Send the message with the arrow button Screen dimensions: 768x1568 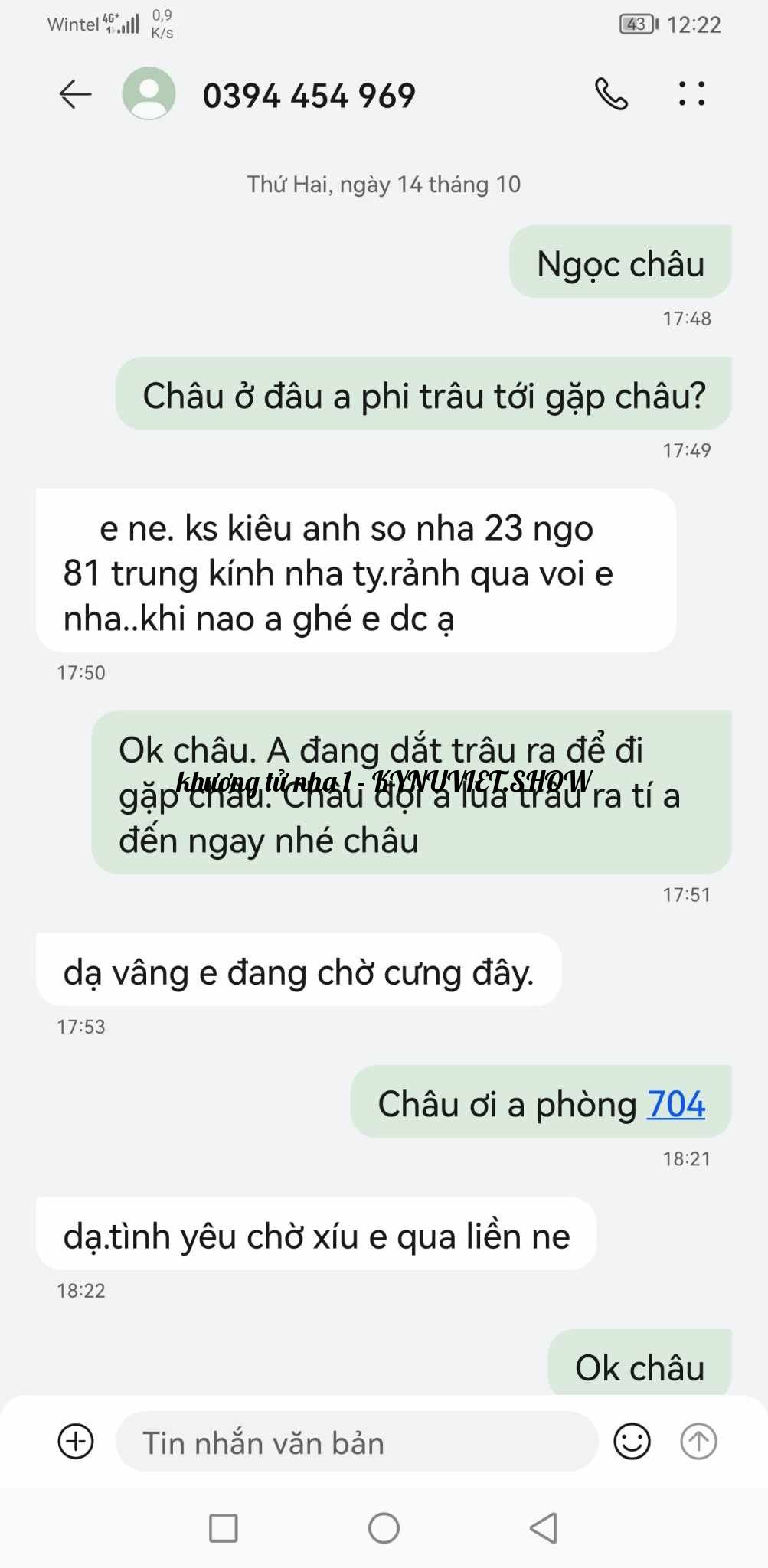point(698,1442)
